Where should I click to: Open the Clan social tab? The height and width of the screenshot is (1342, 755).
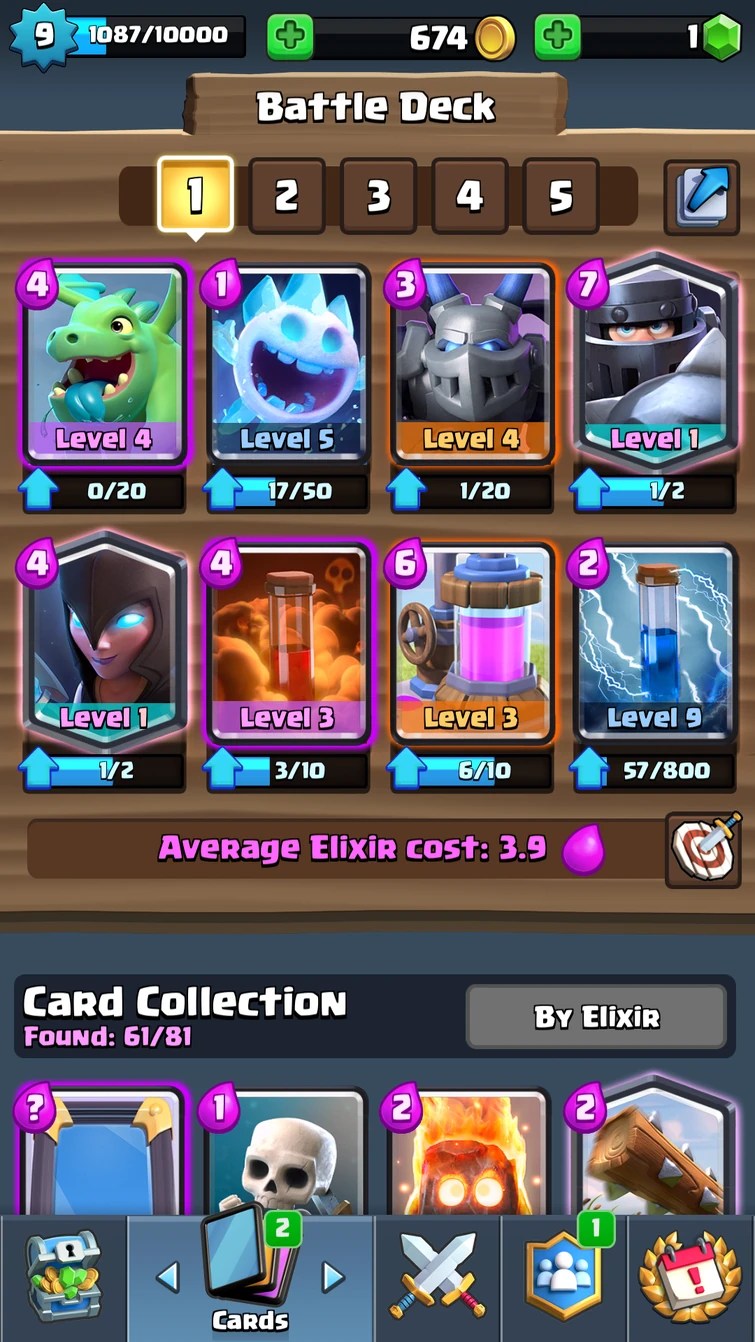click(565, 1278)
